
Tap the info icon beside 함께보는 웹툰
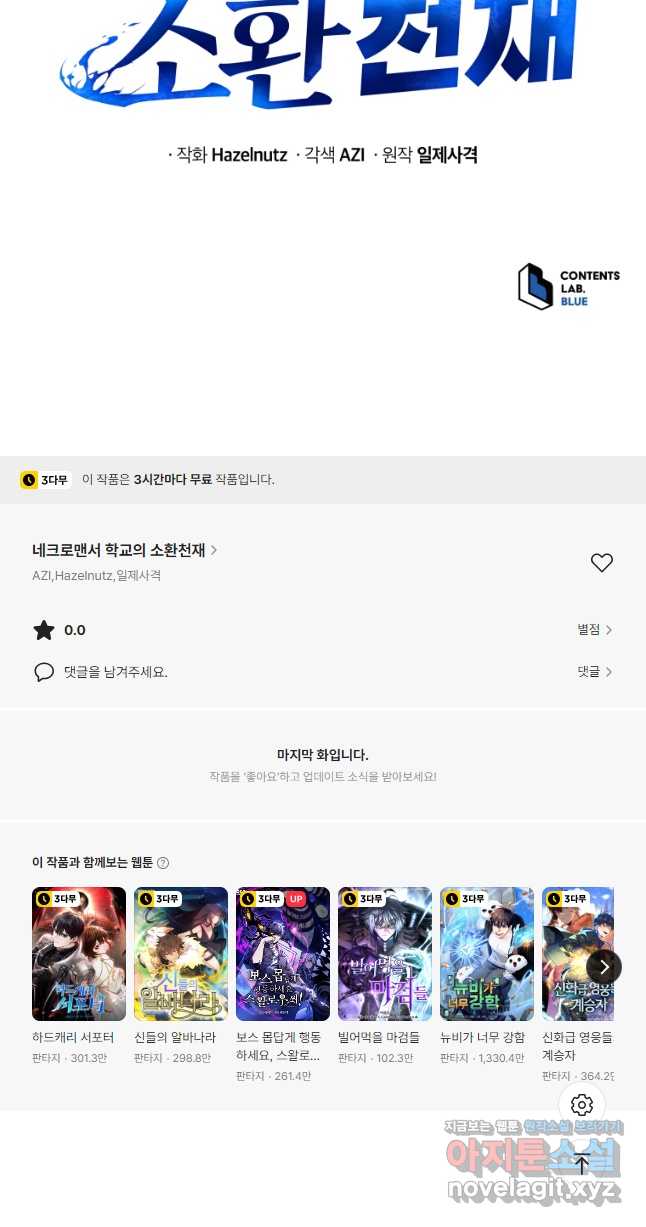[163, 863]
